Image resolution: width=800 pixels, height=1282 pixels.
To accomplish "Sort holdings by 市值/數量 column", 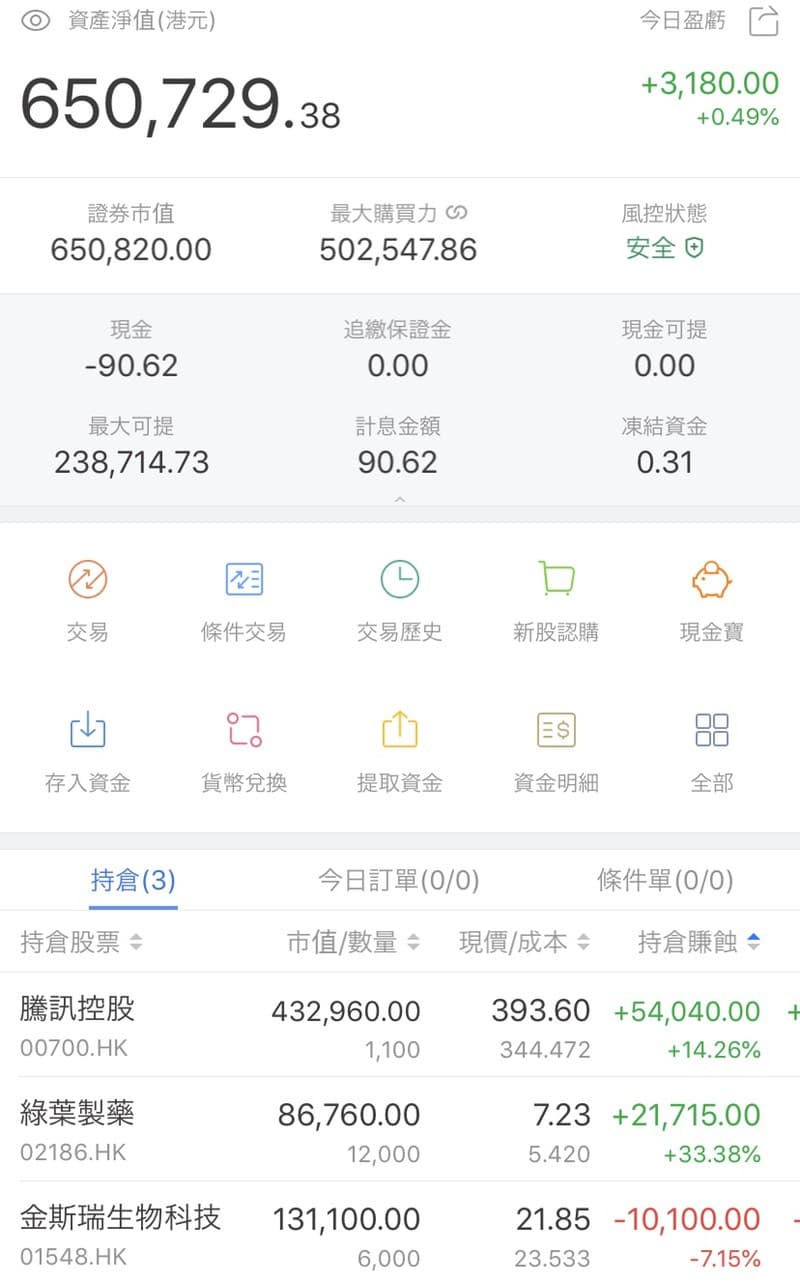I will 348,941.
